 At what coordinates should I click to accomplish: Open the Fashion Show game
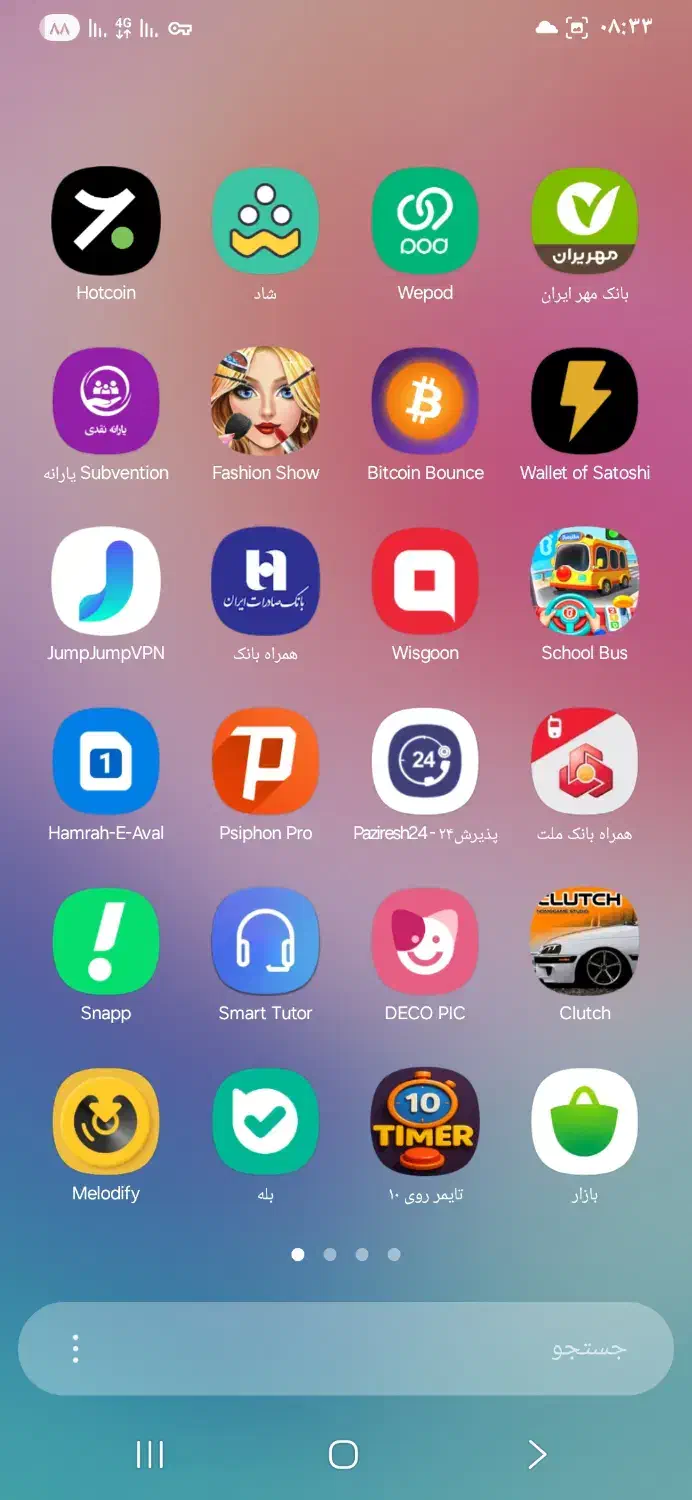265,401
